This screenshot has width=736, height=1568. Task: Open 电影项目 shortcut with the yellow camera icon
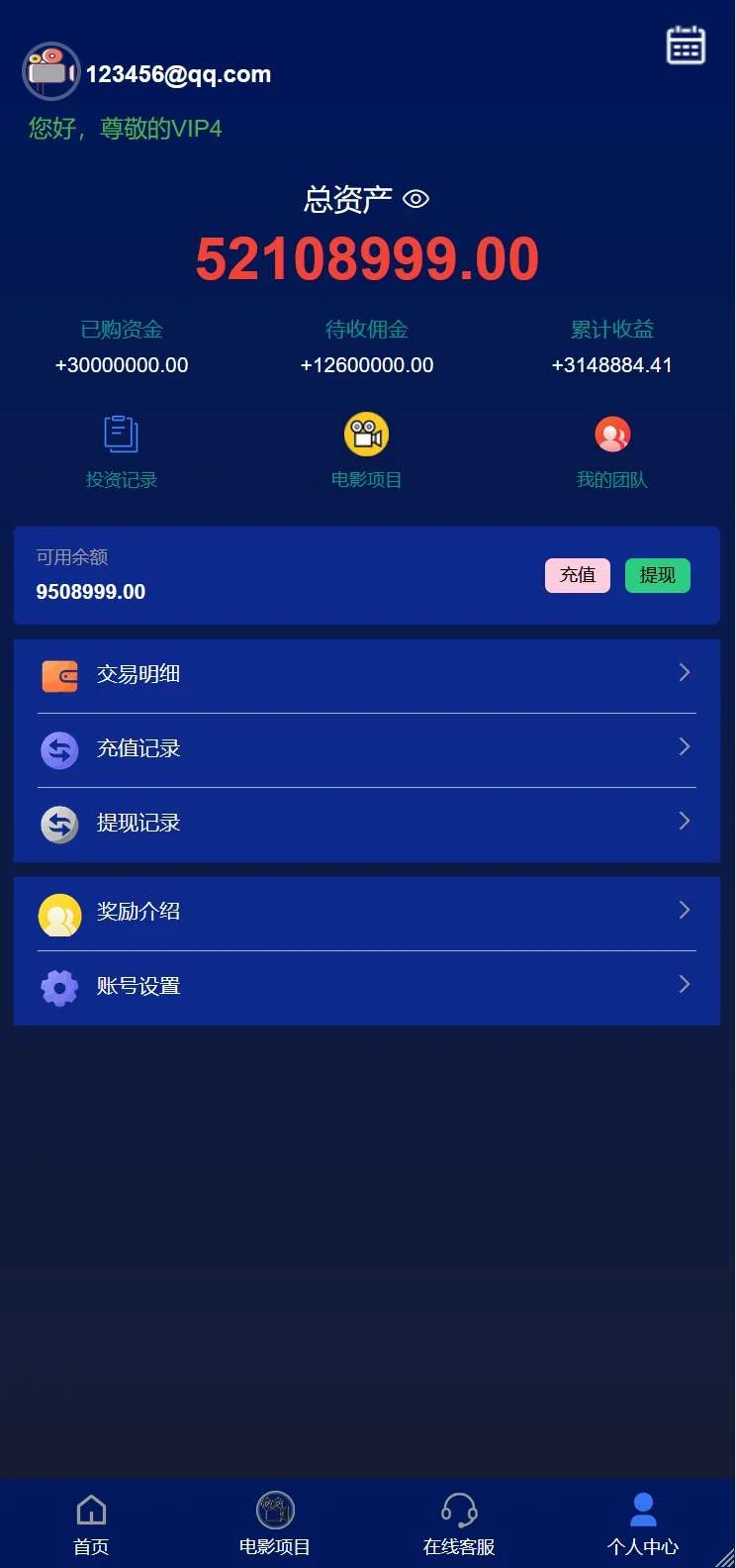[x=366, y=451]
